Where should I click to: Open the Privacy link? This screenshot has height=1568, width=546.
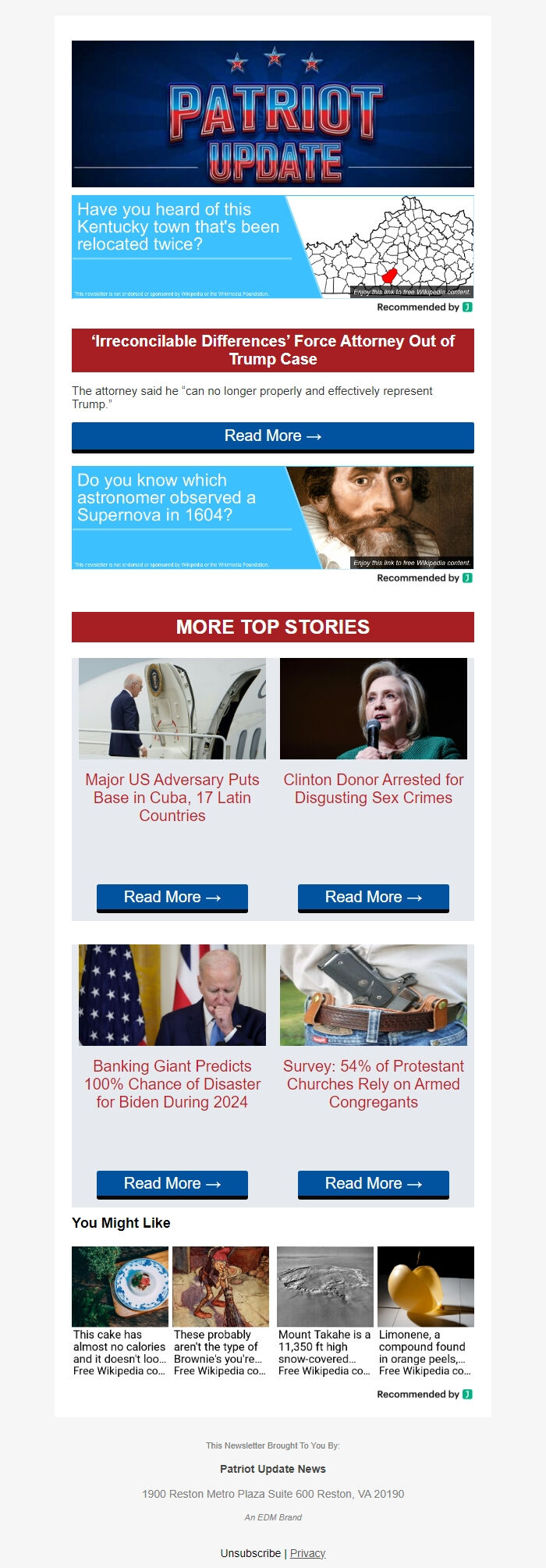coord(307,1553)
